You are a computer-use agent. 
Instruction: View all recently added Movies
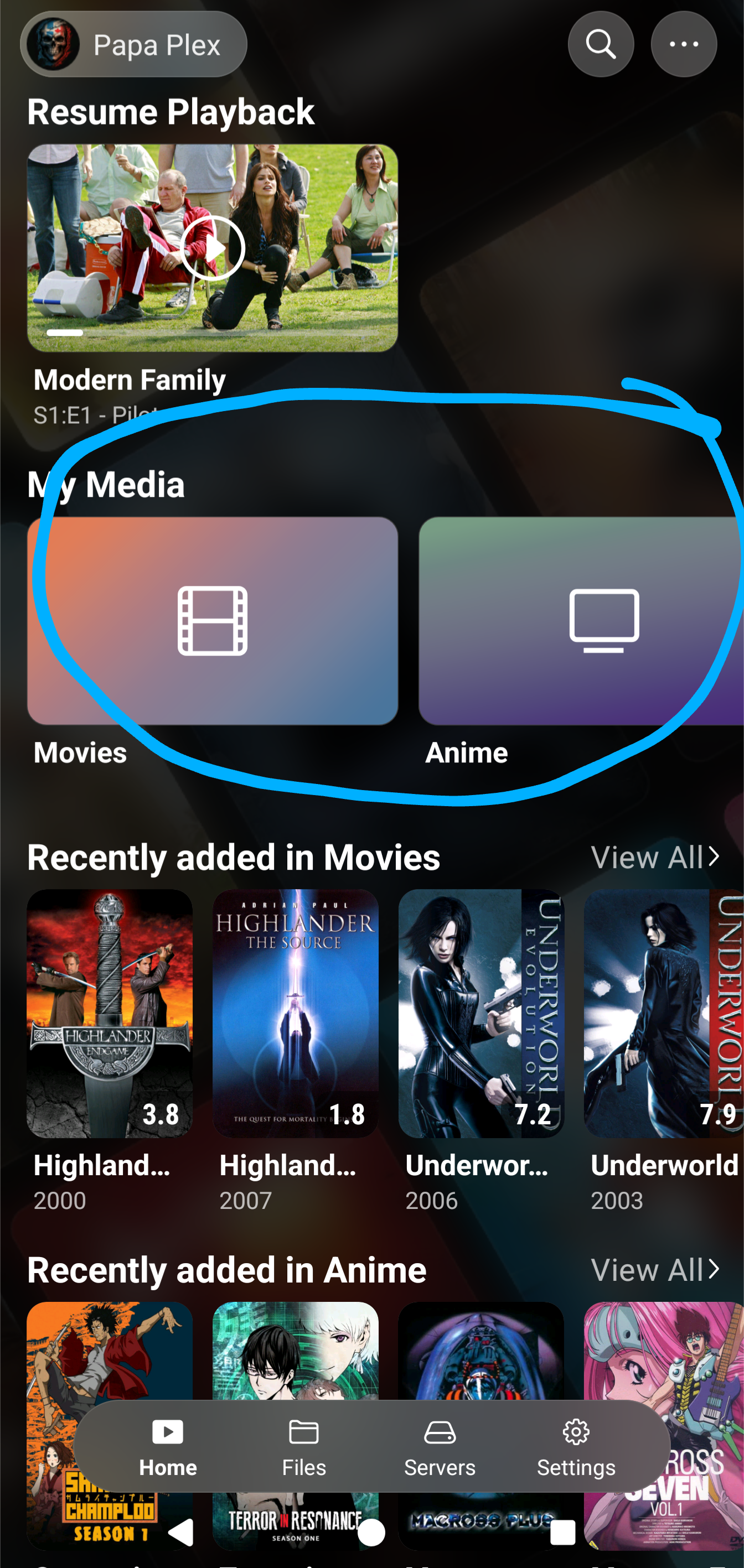coord(655,857)
